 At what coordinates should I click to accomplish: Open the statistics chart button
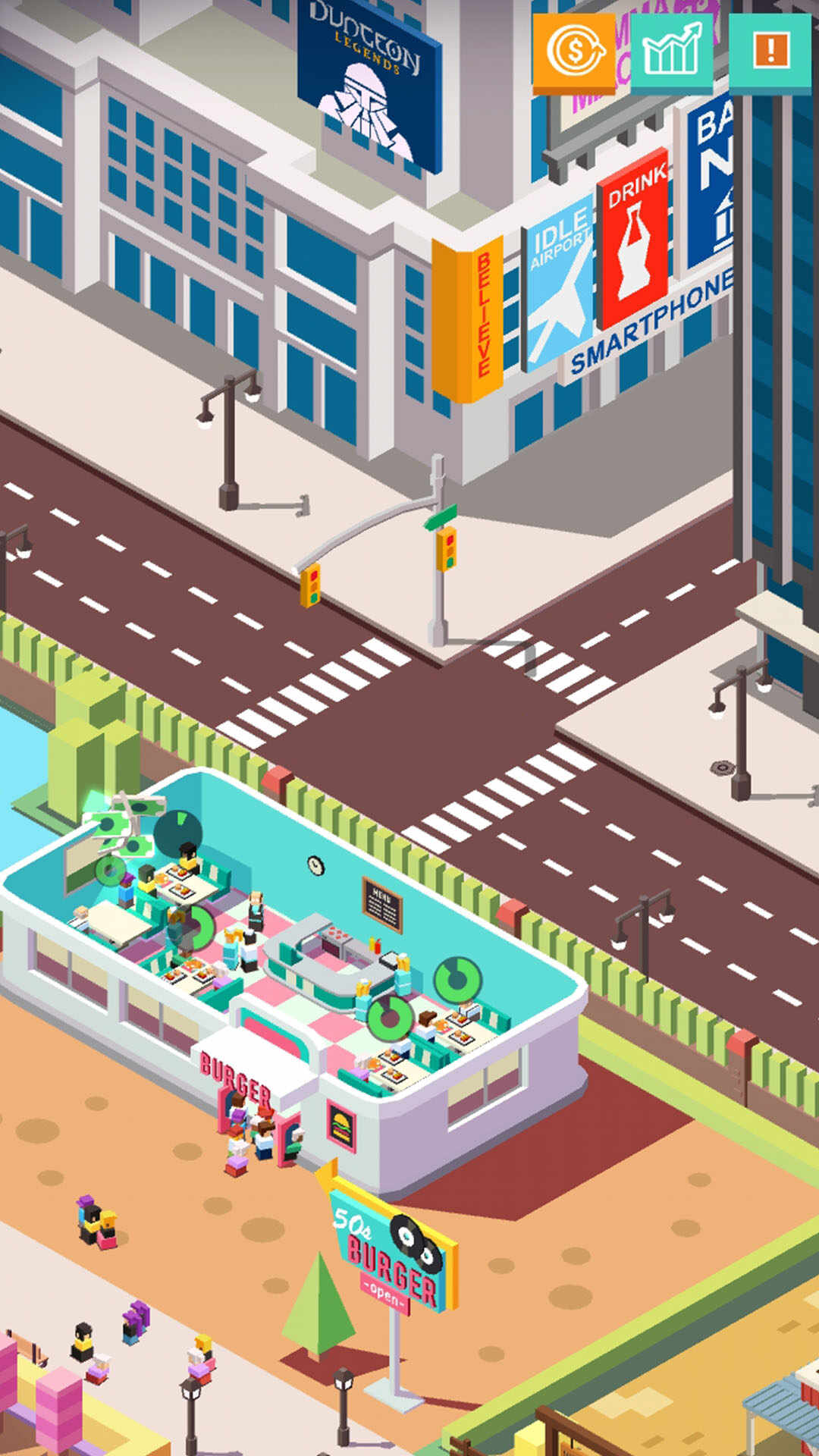click(671, 52)
